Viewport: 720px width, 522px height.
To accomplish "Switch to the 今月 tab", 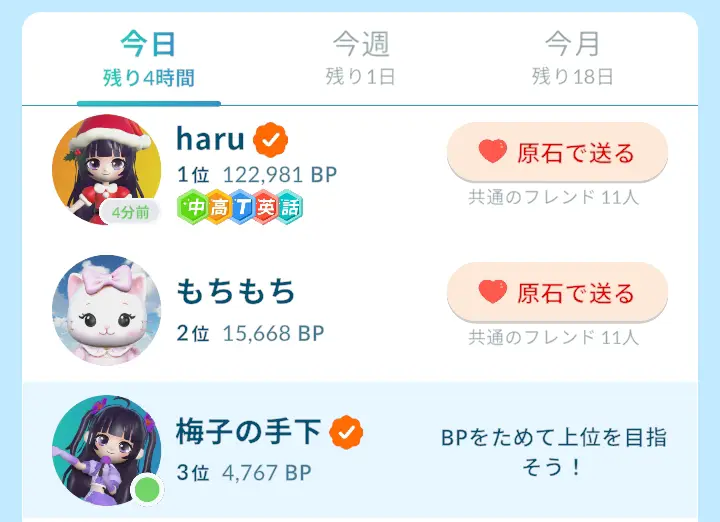I will [572, 59].
